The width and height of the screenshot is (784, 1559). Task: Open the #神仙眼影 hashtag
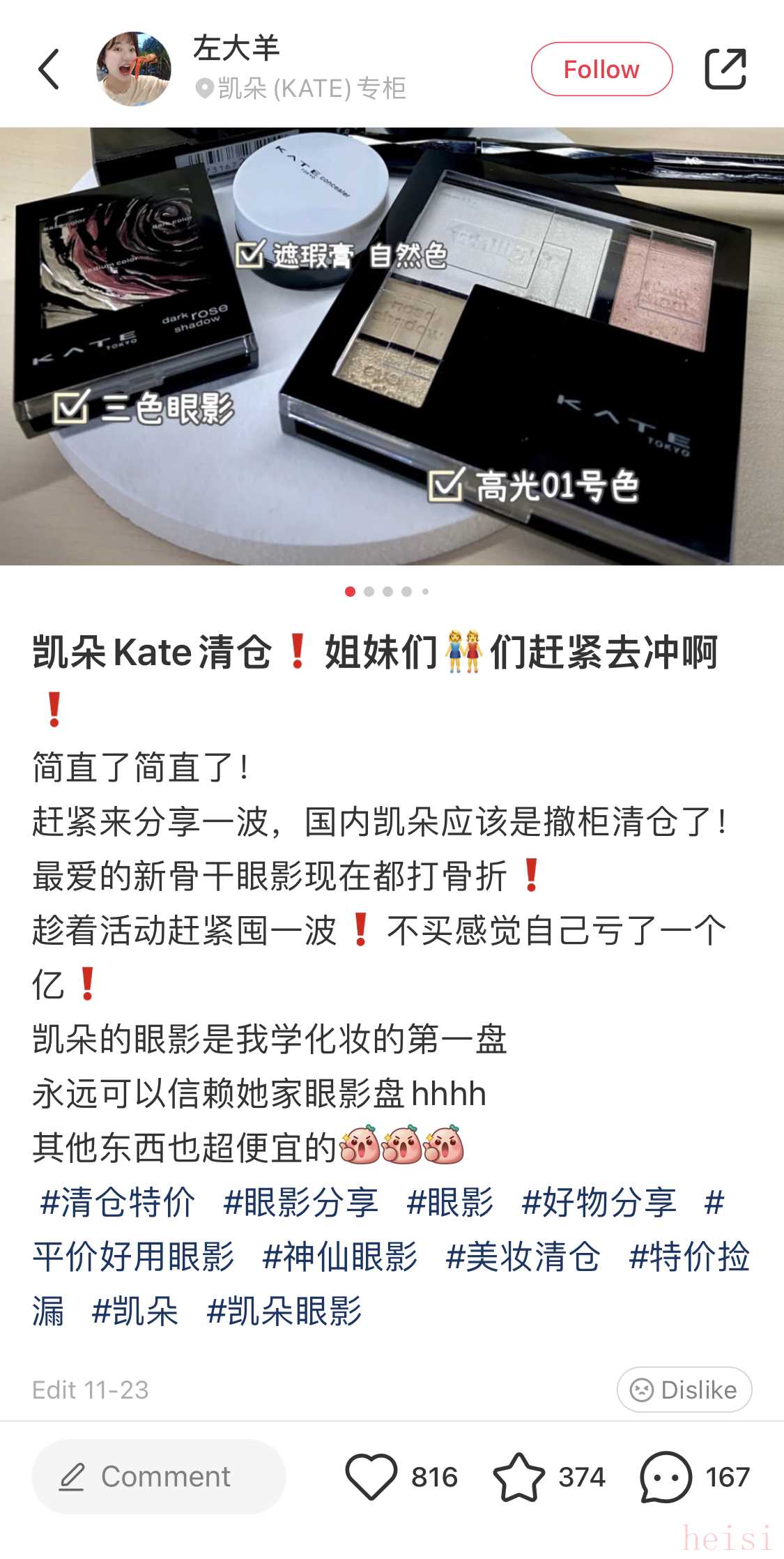[339, 1257]
